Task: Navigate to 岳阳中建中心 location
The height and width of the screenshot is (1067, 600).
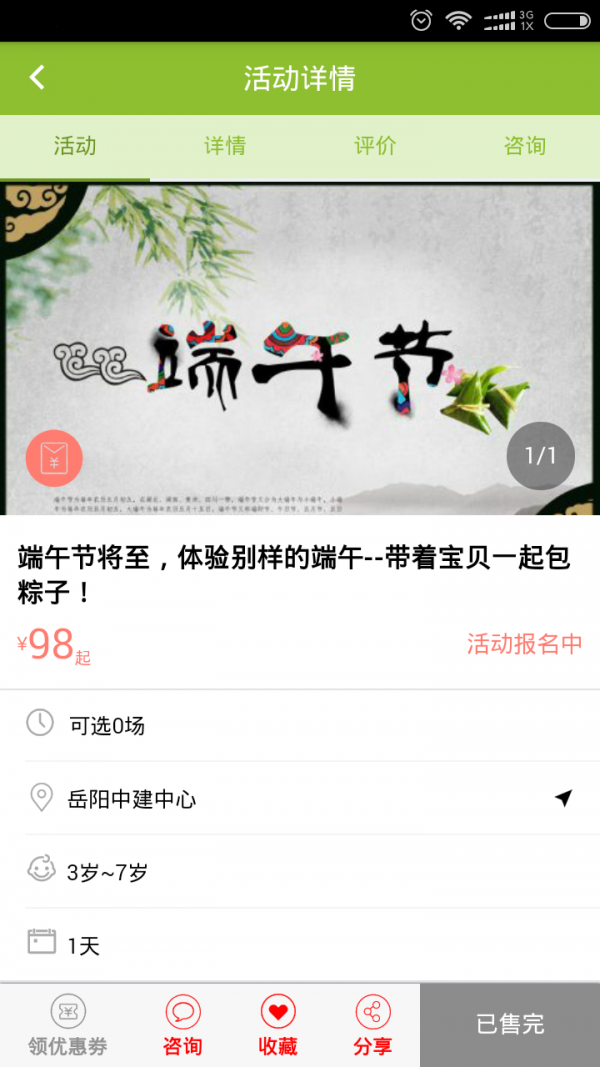Action: point(563,798)
